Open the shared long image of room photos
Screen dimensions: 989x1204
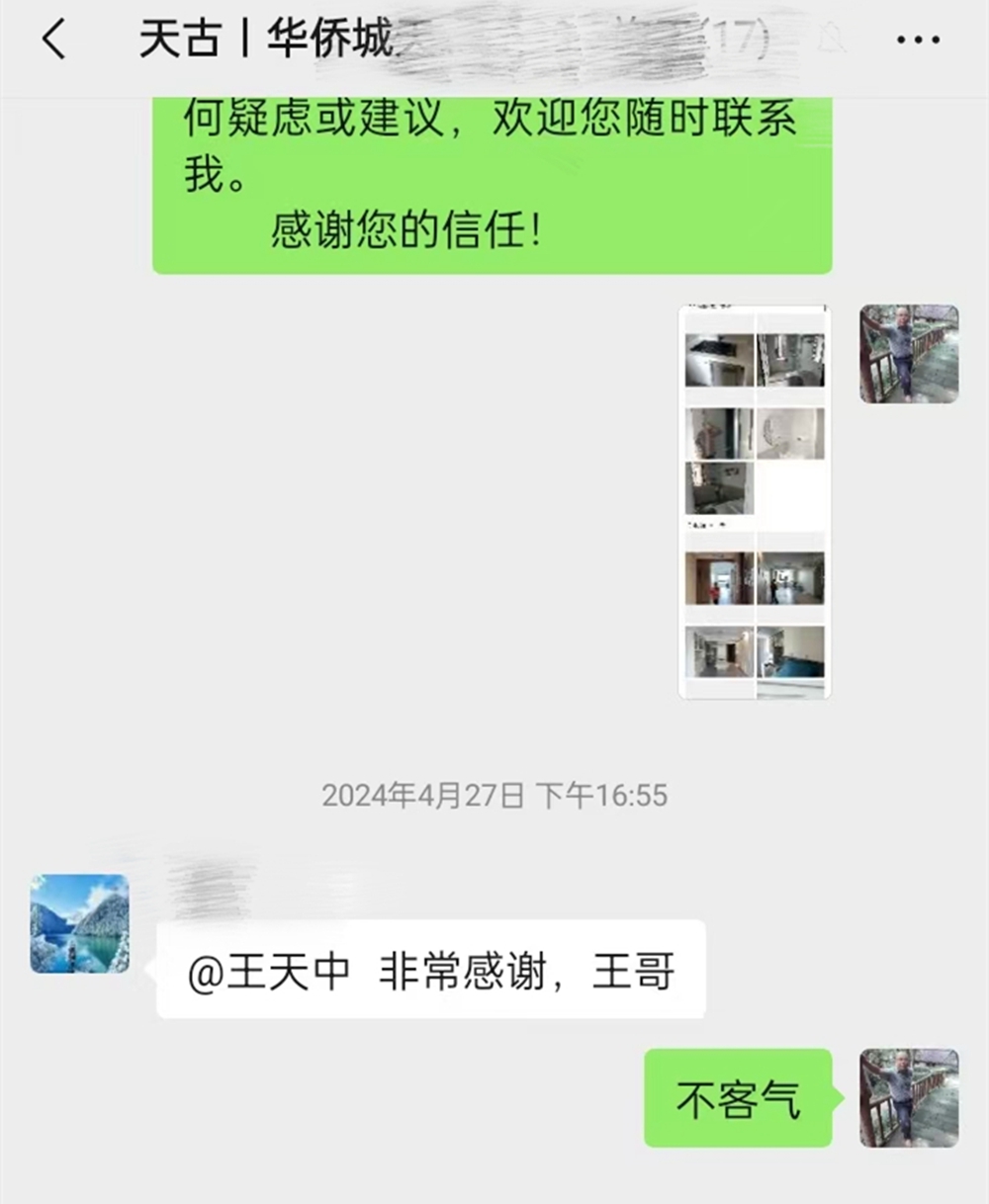[755, 501]
